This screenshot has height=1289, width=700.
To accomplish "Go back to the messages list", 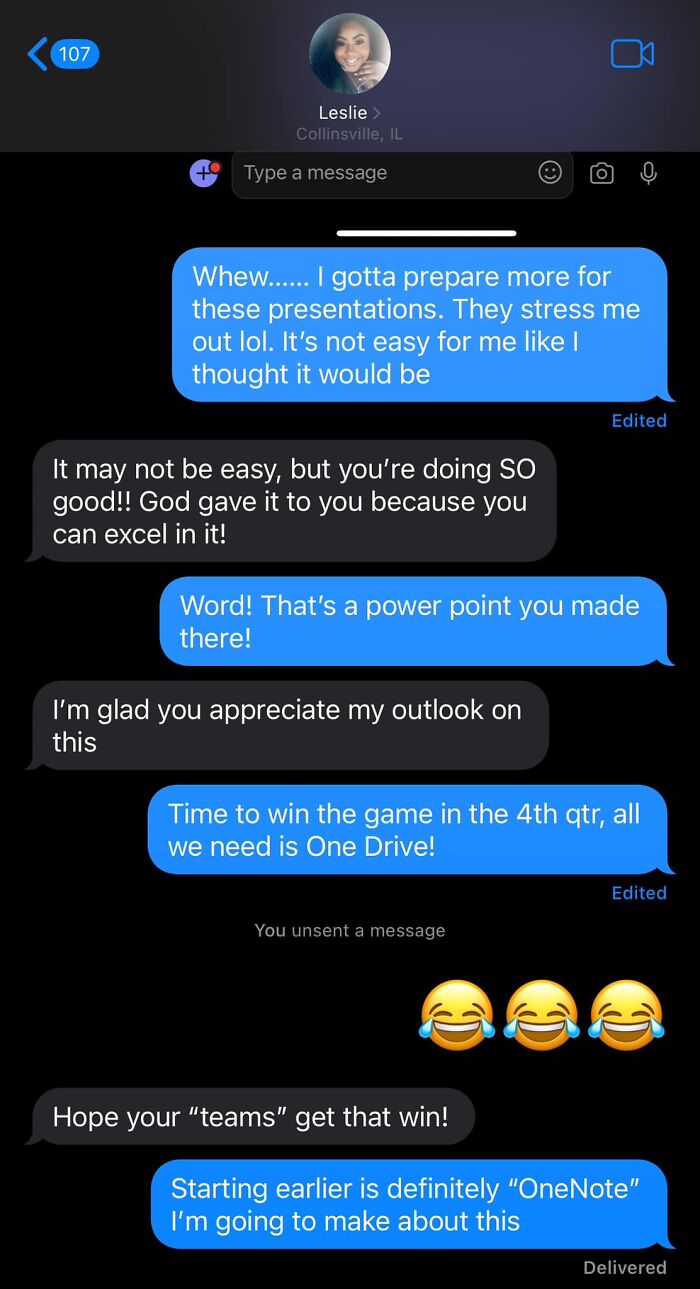I will pos(60,54).
